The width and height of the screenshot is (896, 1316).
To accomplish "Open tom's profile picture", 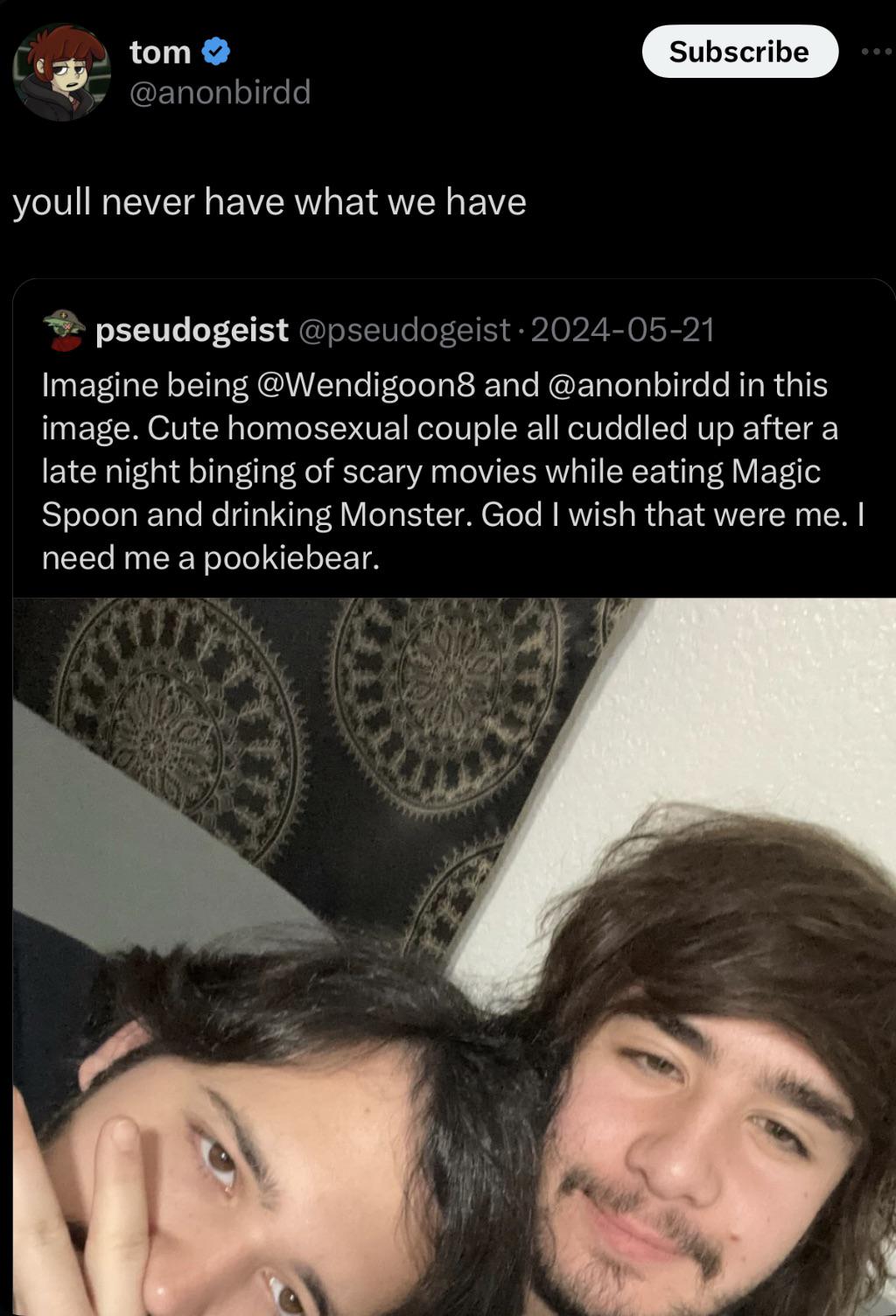I will click(60, 72).
